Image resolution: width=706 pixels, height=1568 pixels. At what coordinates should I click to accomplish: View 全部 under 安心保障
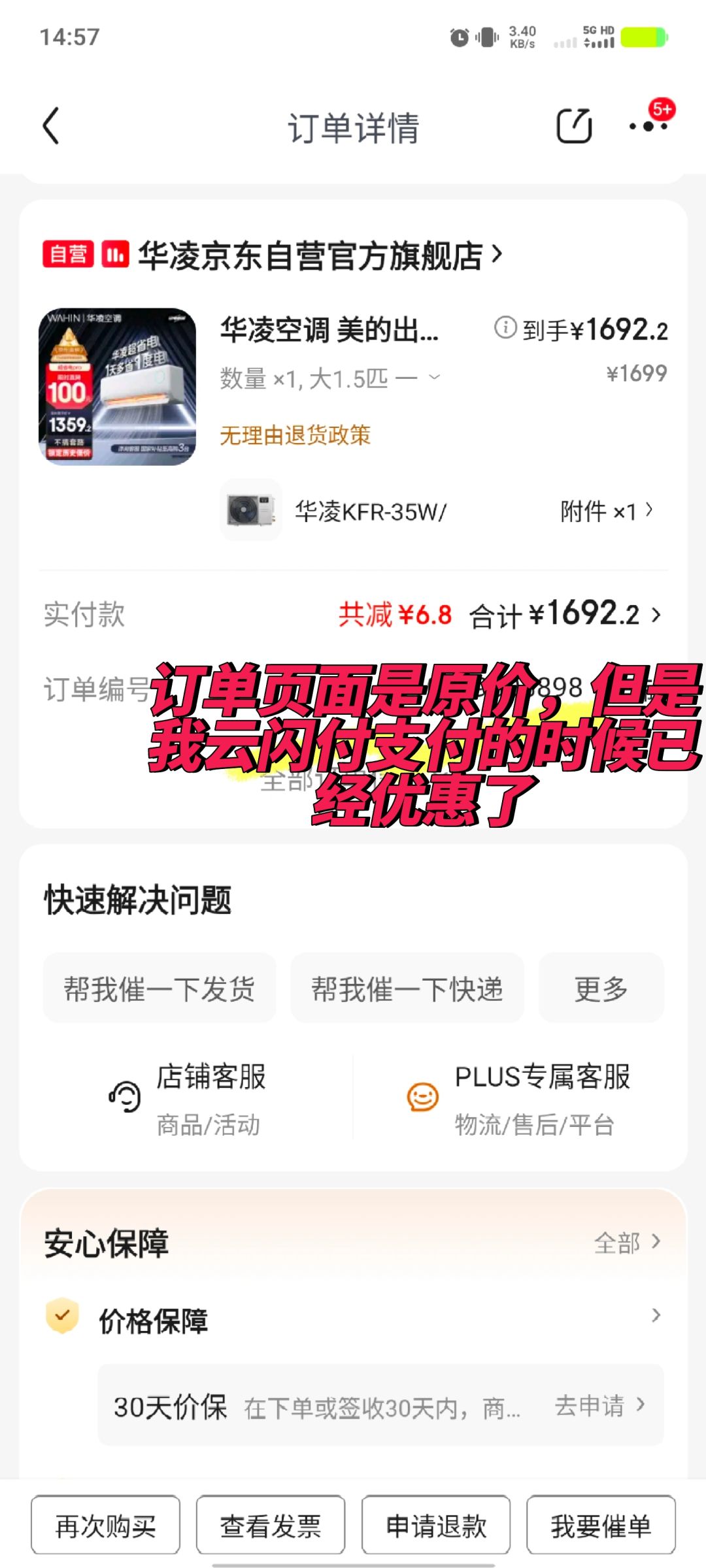coord(626,1243)
